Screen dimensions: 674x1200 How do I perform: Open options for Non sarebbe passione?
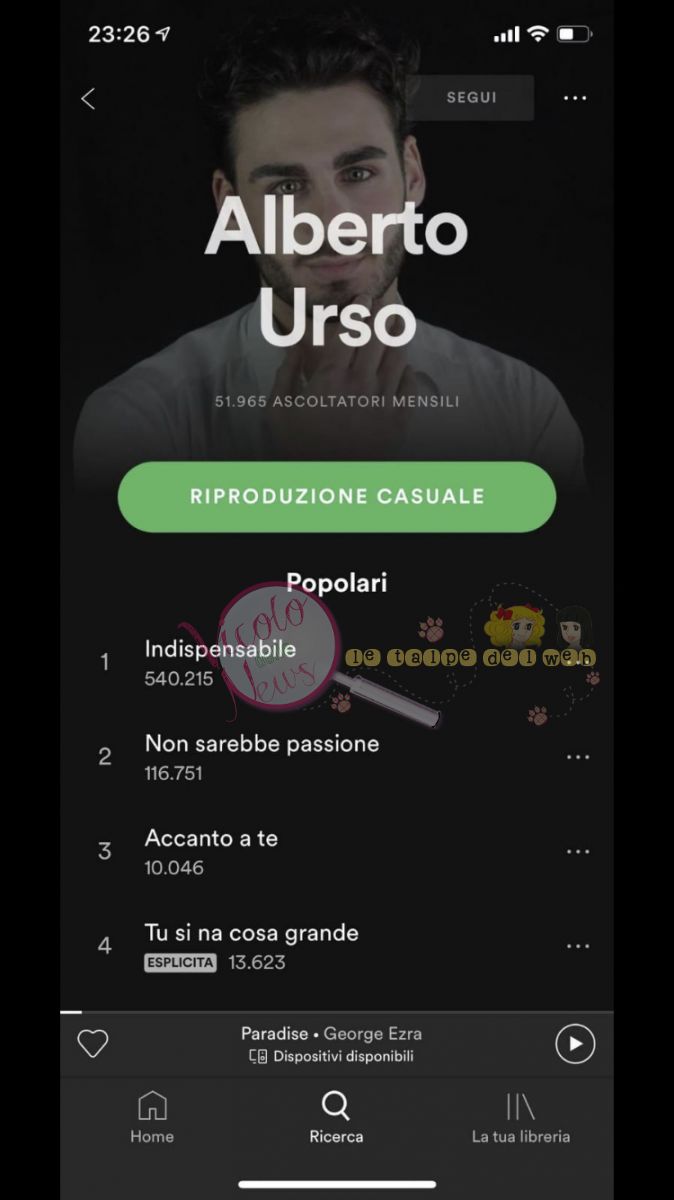pyautogui.click(x=578, y=757)
